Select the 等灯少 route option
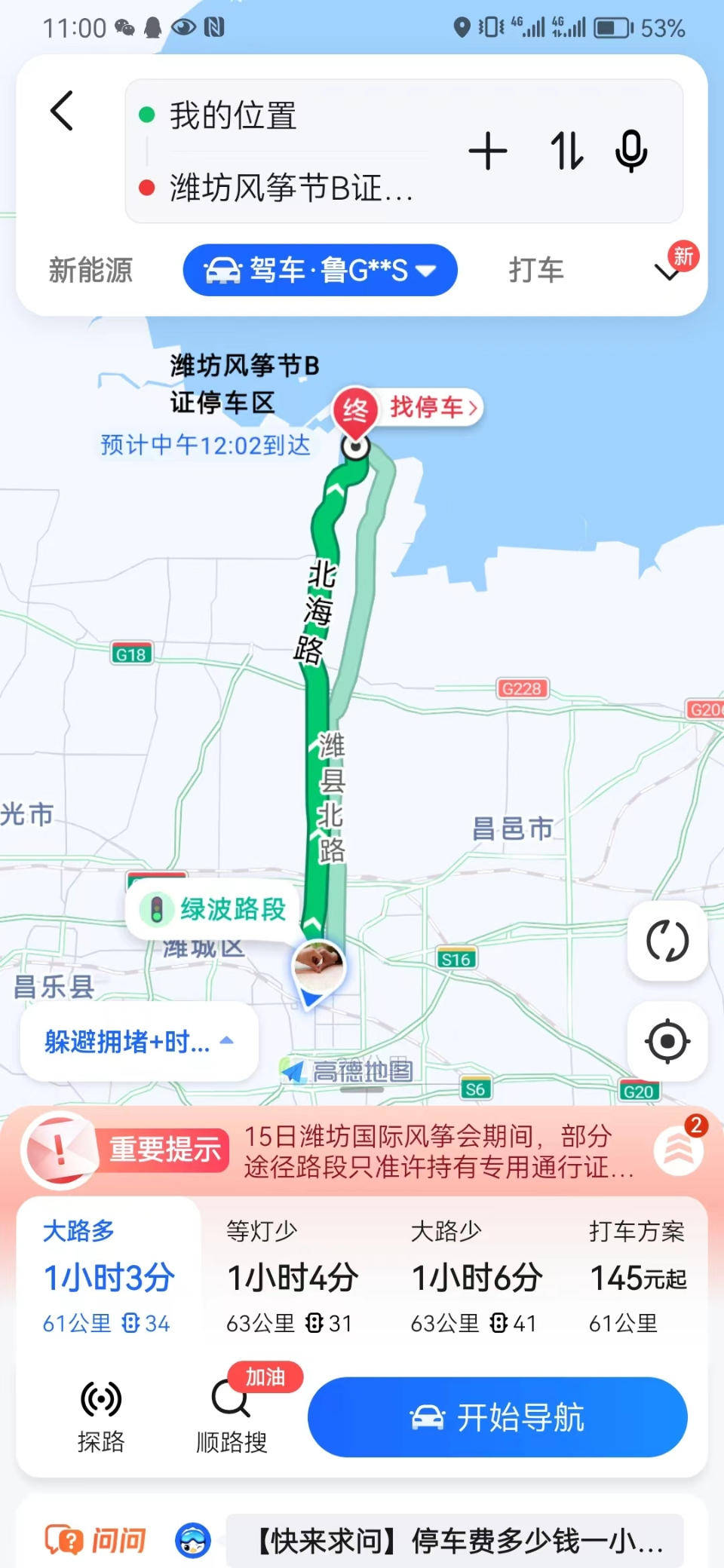This screenshot has height=1568, width=724. (293, 1277)
